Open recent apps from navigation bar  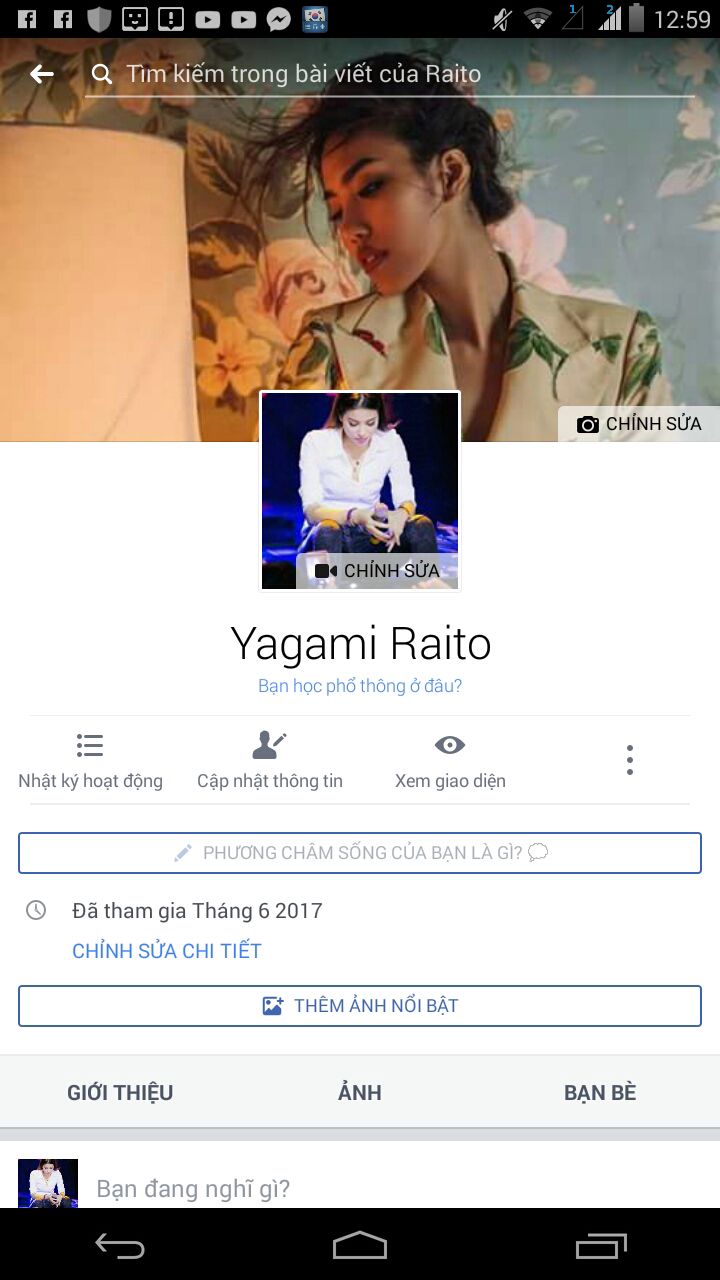(x=601, y=1245)
